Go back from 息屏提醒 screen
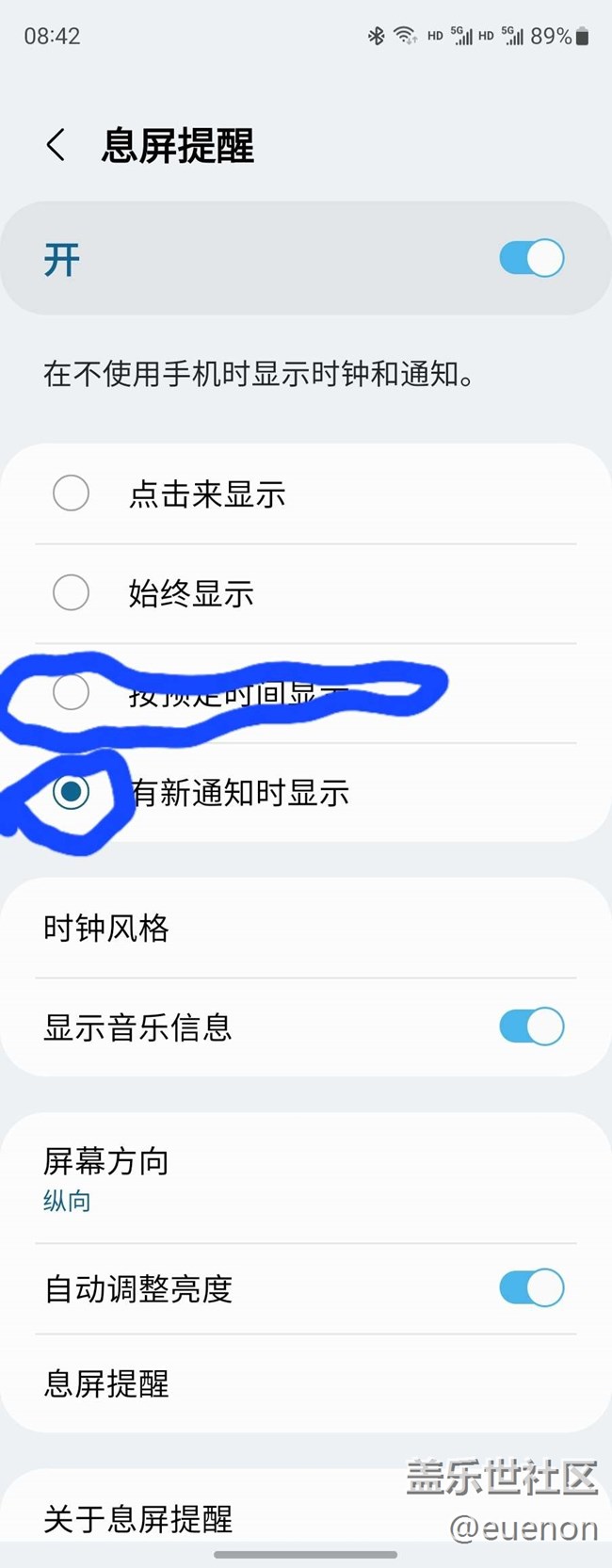This screenshot has height=1568, width=612. tap(56, 146)
